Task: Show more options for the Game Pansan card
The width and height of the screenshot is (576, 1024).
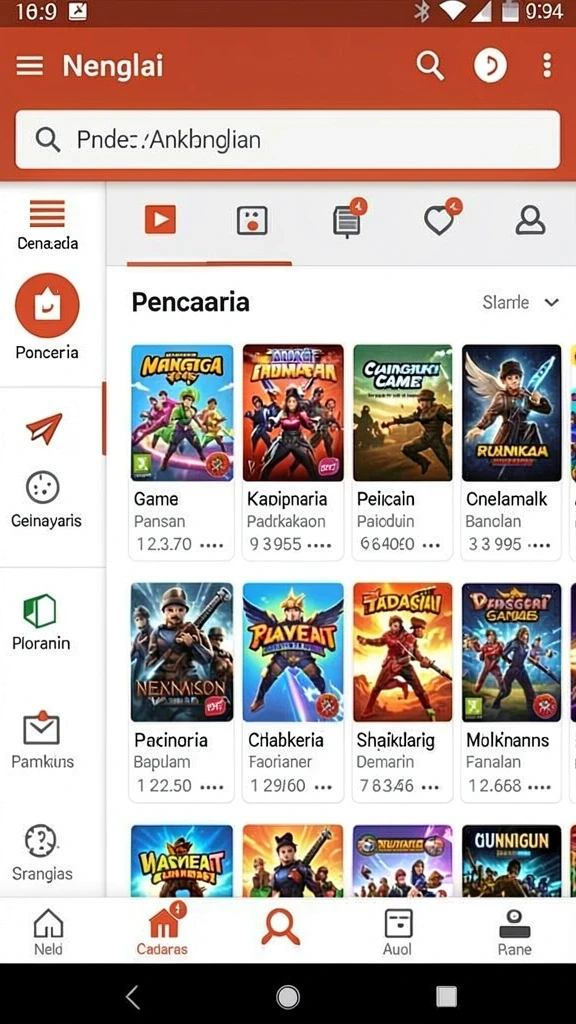Action: tap(211, 545)
